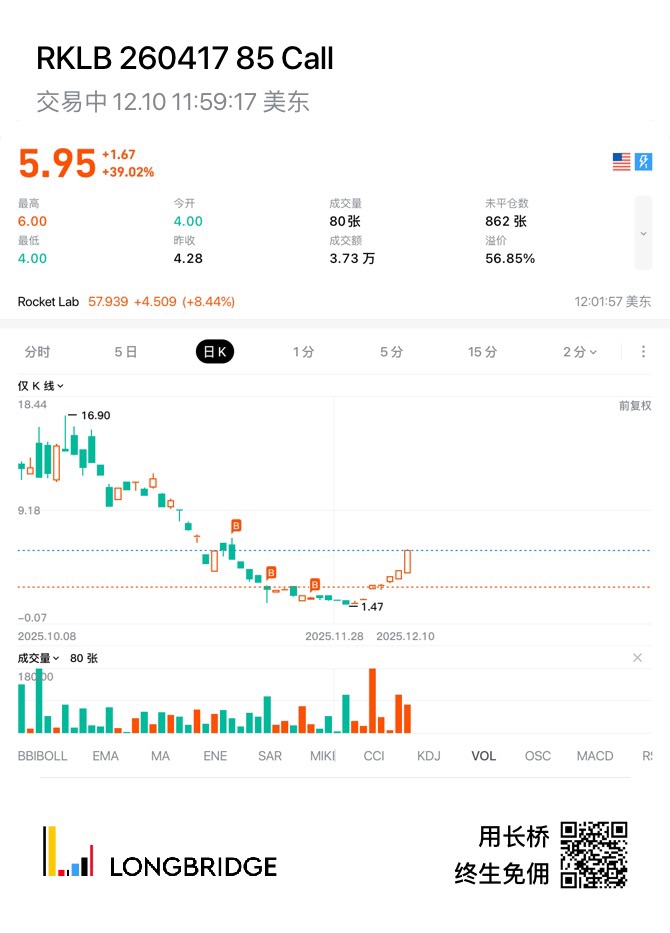Select the CCI indicator
The image size is (670, 933).
(x=374, y=756)
